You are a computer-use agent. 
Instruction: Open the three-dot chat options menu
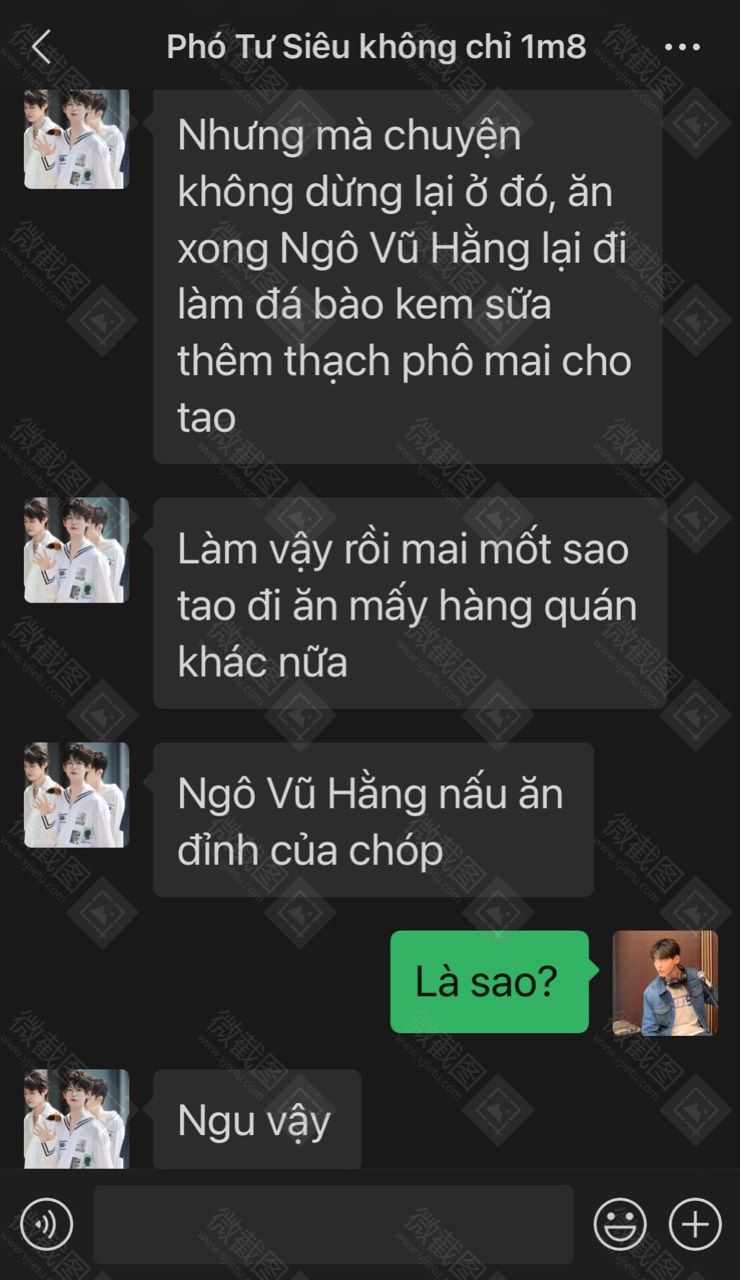tap(682, 47)
